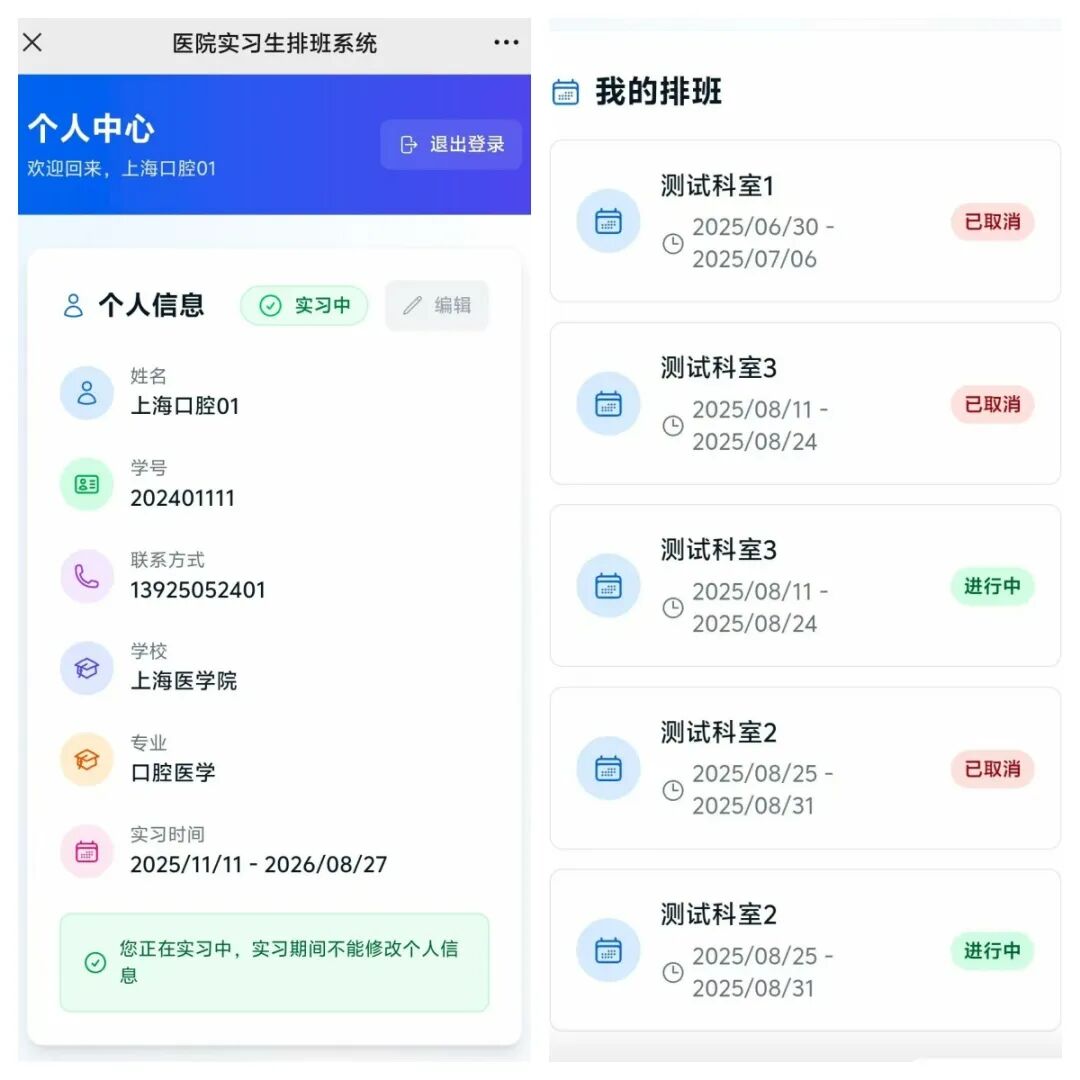Close the mini program with the X icon
The image size is (1080, 1080).
tap(32, 43)
